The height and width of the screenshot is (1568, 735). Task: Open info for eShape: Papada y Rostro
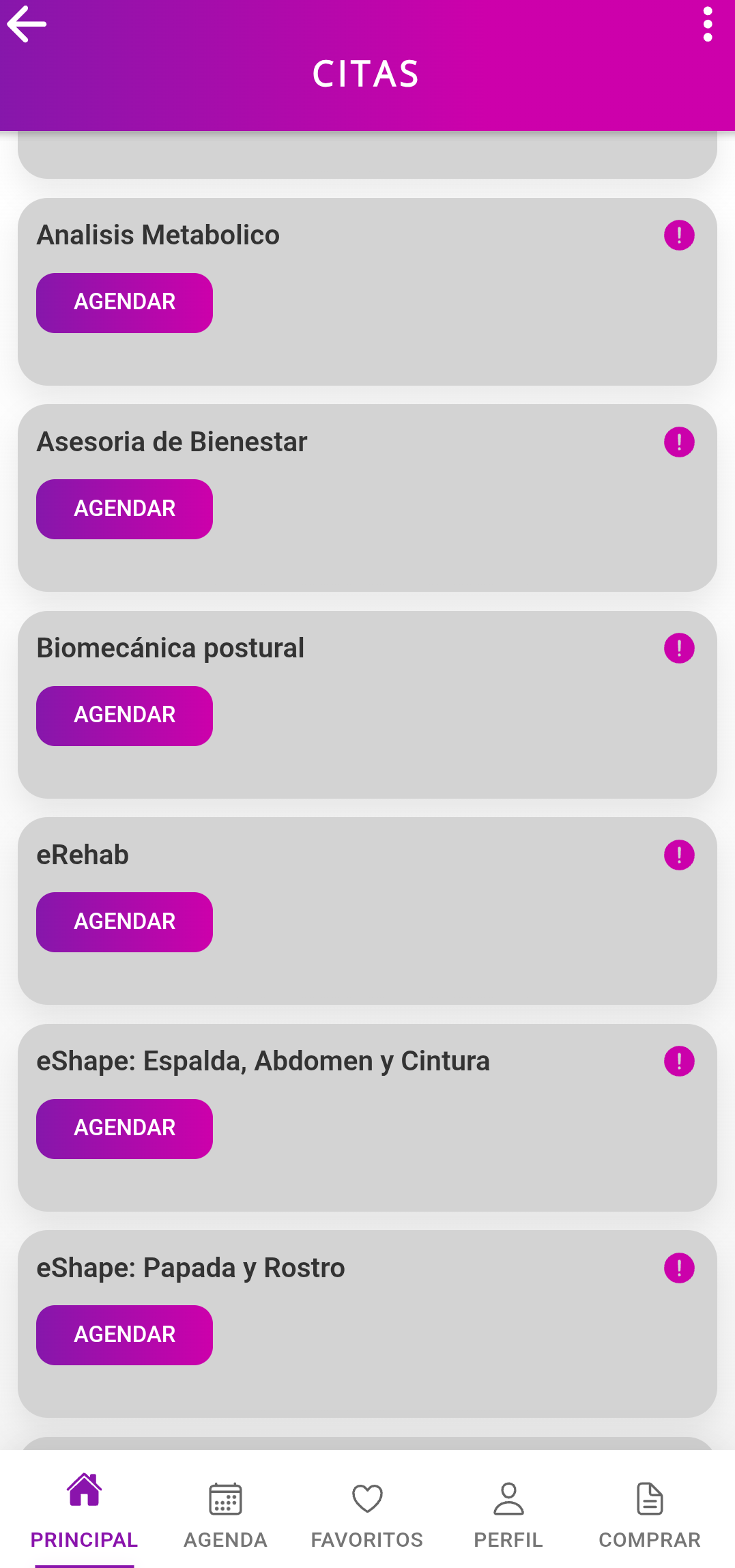tap(678, 1268)
